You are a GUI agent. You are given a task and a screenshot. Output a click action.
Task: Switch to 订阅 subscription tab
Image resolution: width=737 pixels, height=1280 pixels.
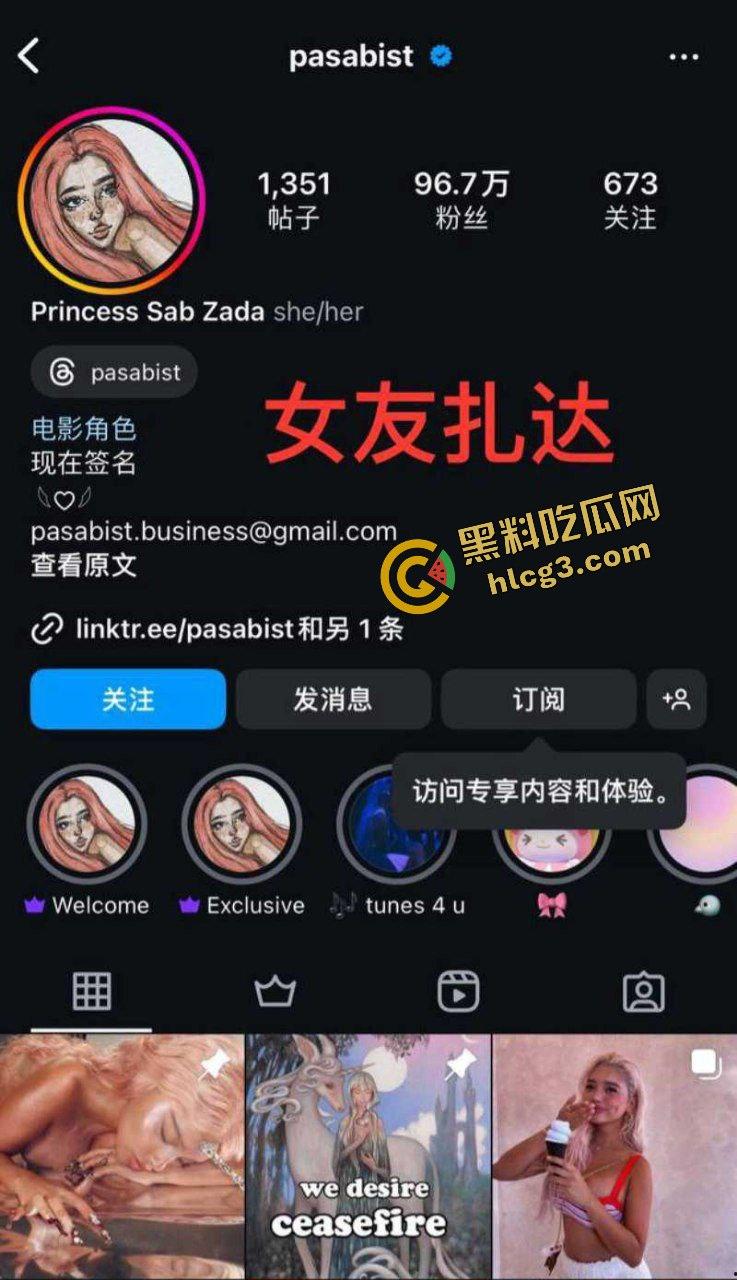pos(539,700)
